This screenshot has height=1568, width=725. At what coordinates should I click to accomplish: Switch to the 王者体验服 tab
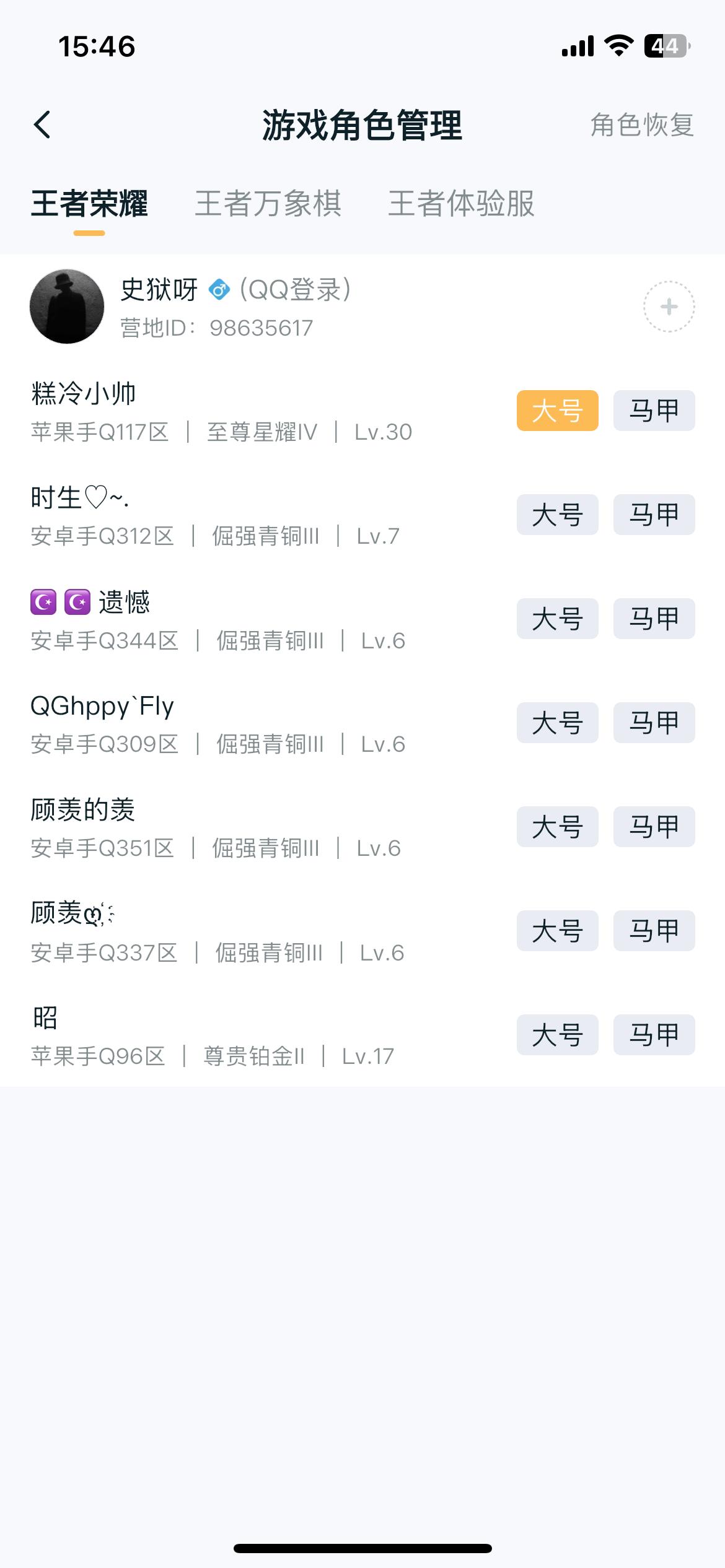(462, 204)
